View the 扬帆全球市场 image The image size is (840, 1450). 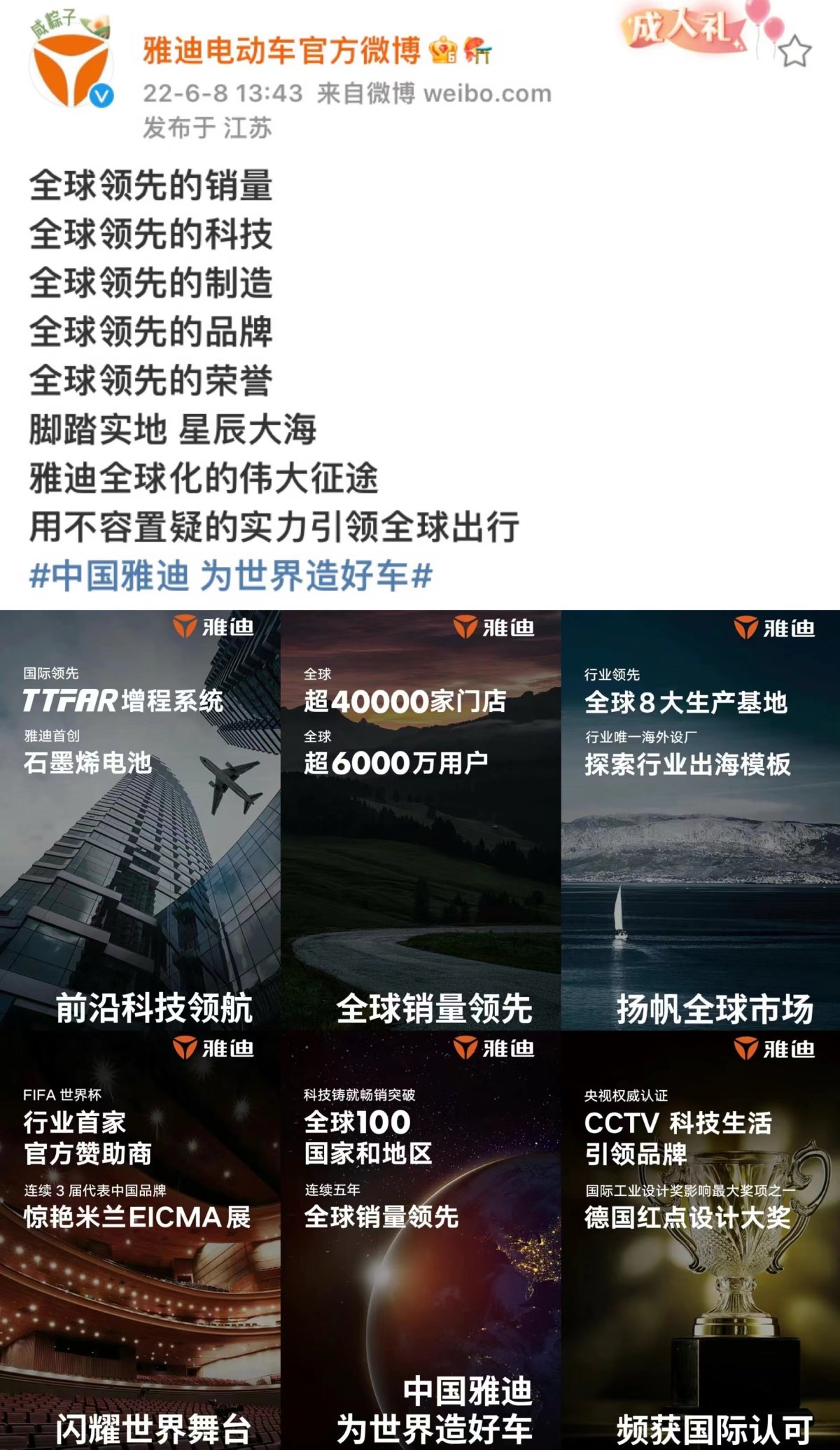tap(700, 819)
